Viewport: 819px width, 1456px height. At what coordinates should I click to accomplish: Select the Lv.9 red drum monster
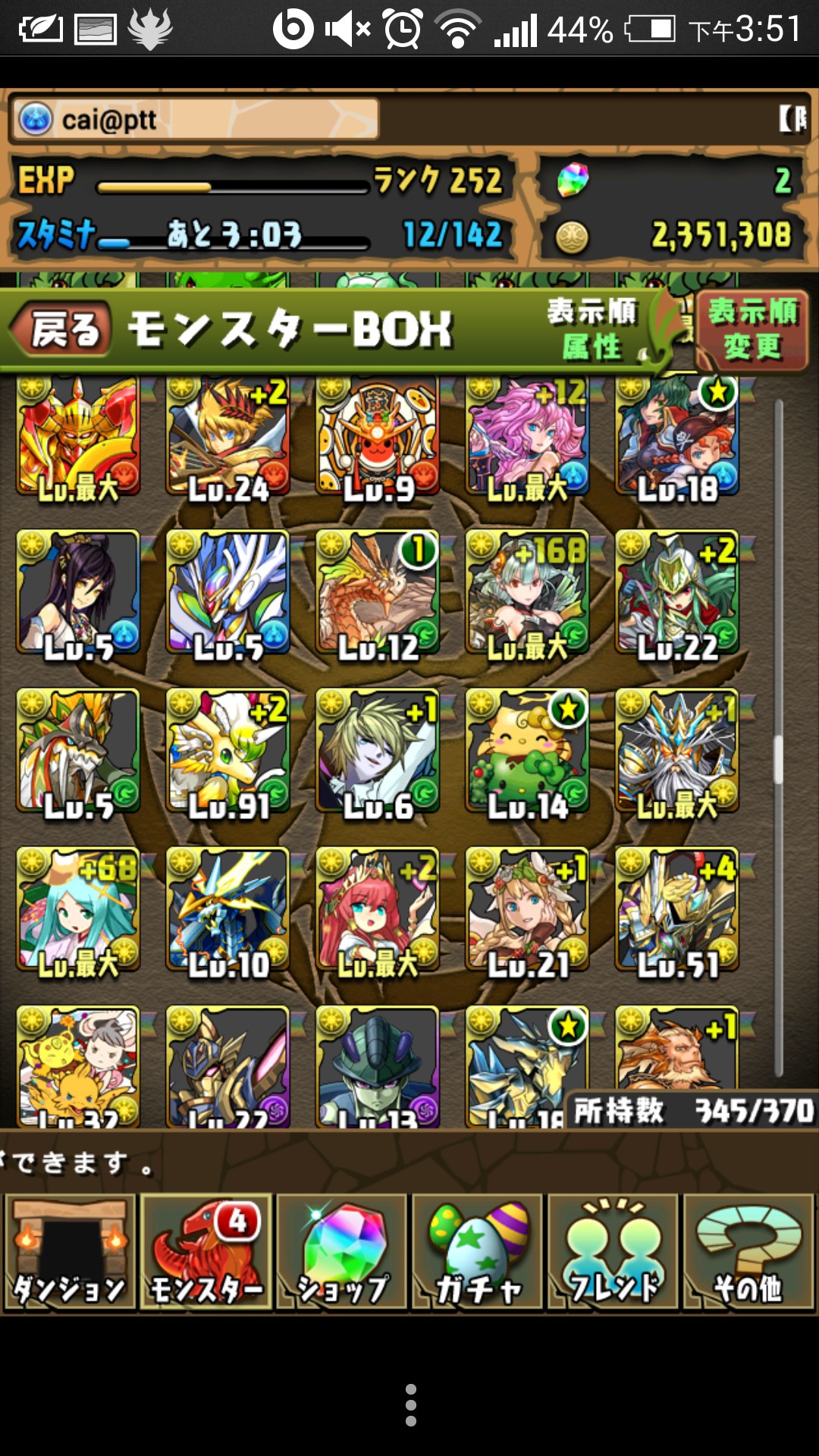378,437
